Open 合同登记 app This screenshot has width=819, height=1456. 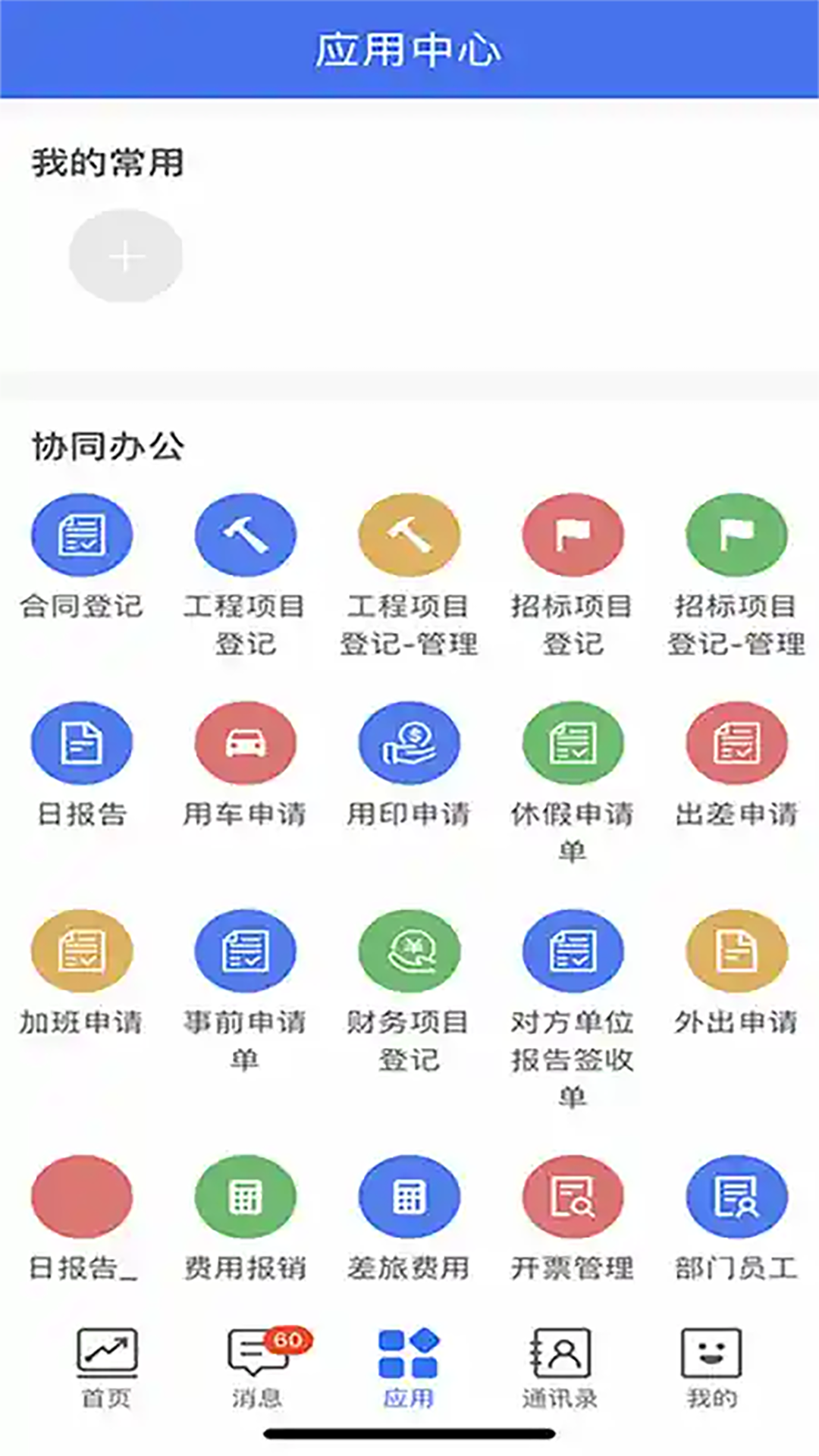coord(82,535)
